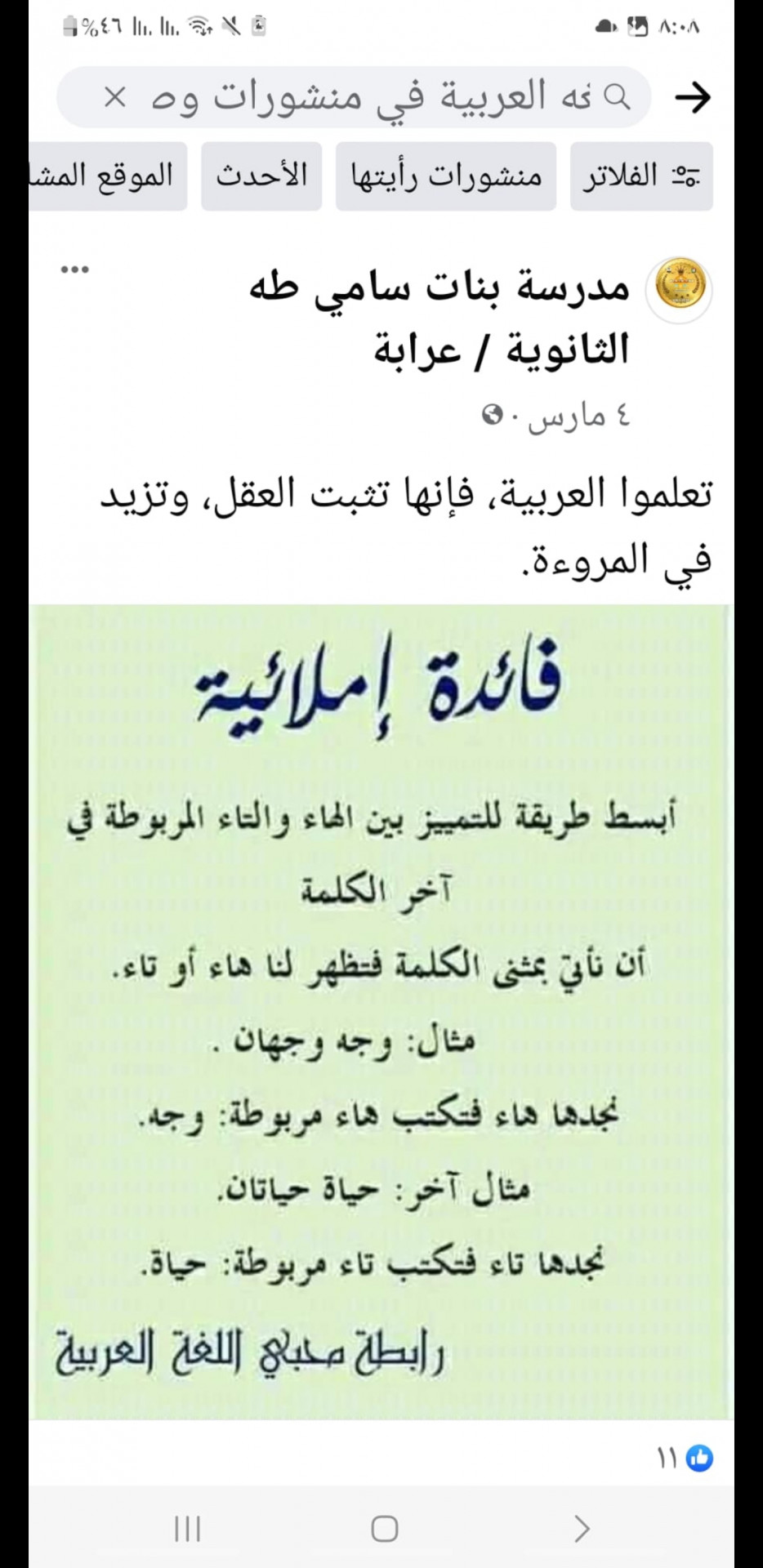Open the الفلاتر filters chip
Screen dimensions: 763x1568
pyautogui.click(x=641, y=176)
